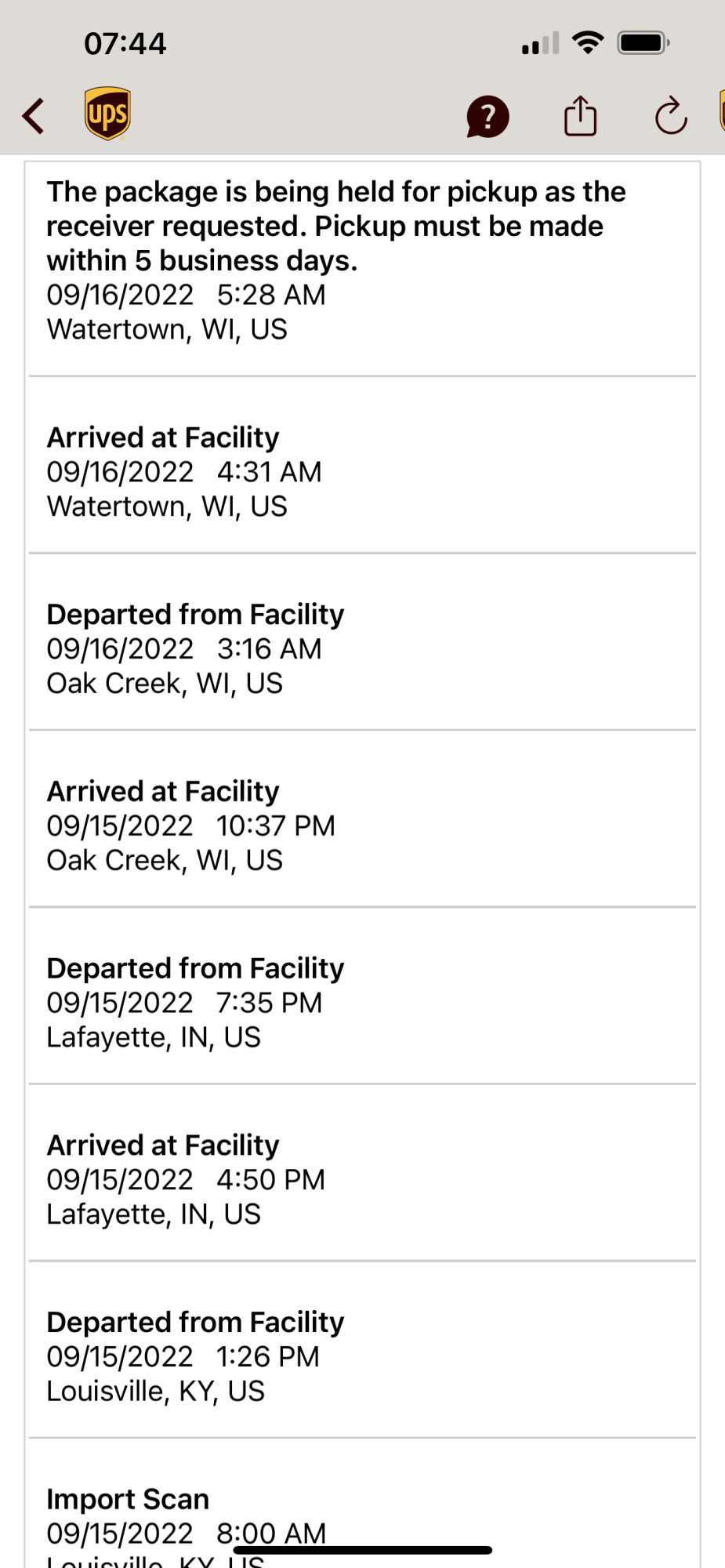Viewport: 725px width, 1568px height.
Task: Share the tracking details
Action: [580, 116]
